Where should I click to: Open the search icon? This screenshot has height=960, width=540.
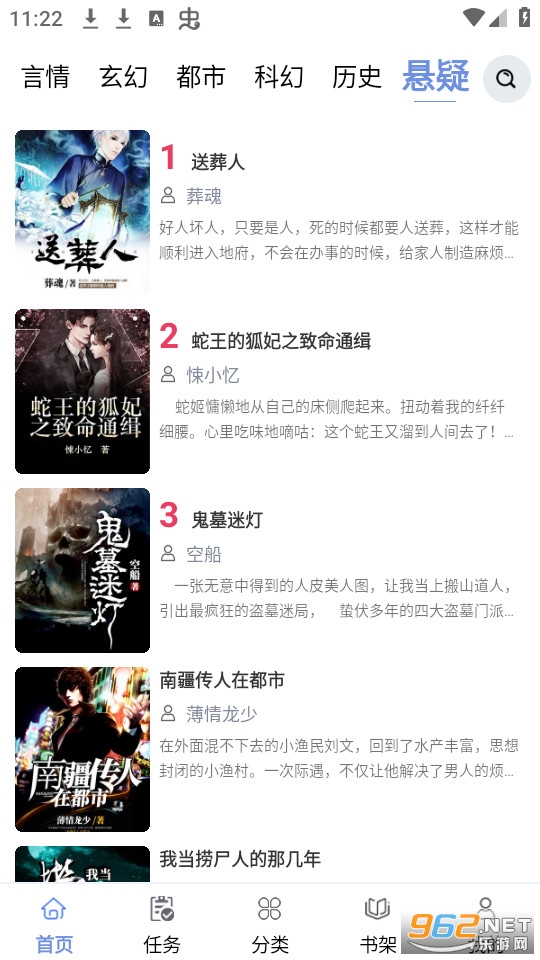pyautogui.click(x=506, y=78)
